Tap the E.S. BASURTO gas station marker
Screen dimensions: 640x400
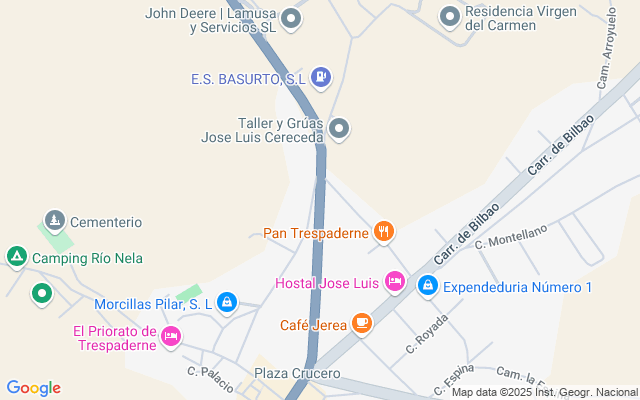320,75
